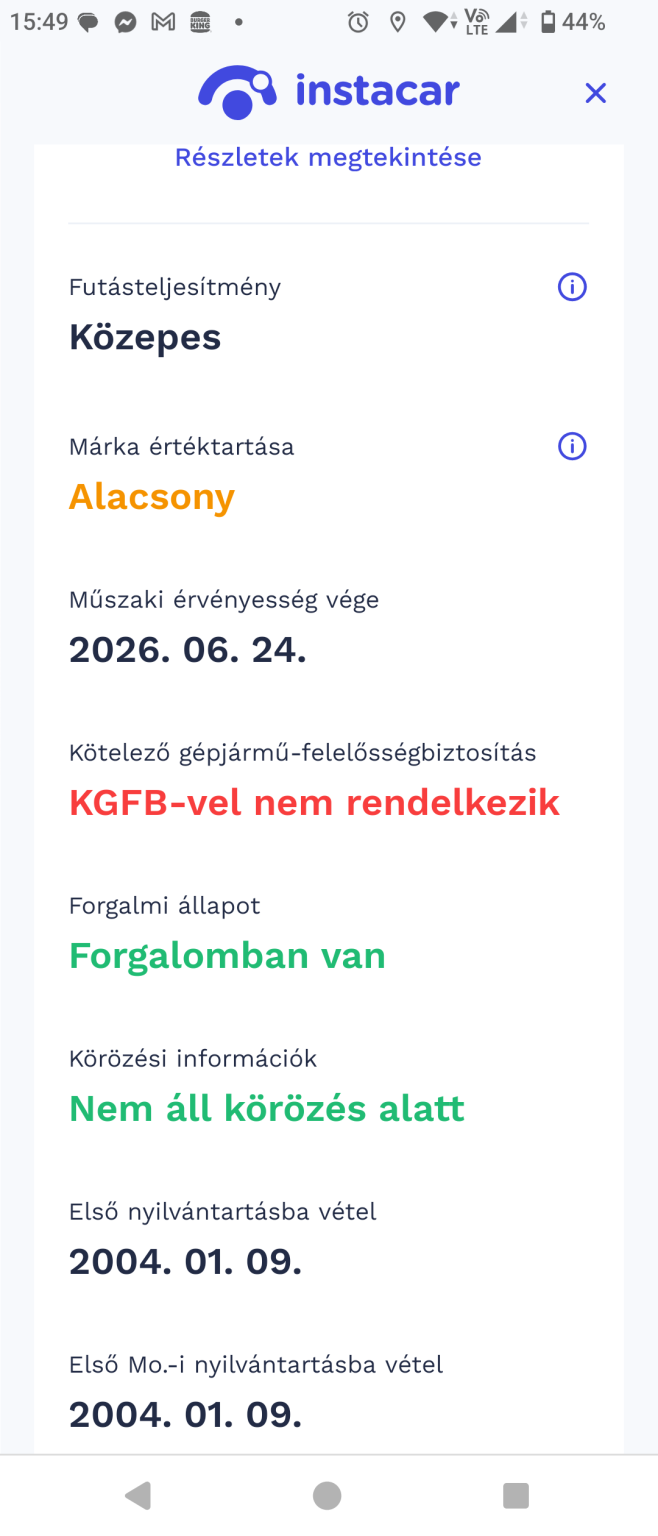Screen dimensions: 658x1536
Task: Show info about Futásteljesítmény
Action: (572, 288)
